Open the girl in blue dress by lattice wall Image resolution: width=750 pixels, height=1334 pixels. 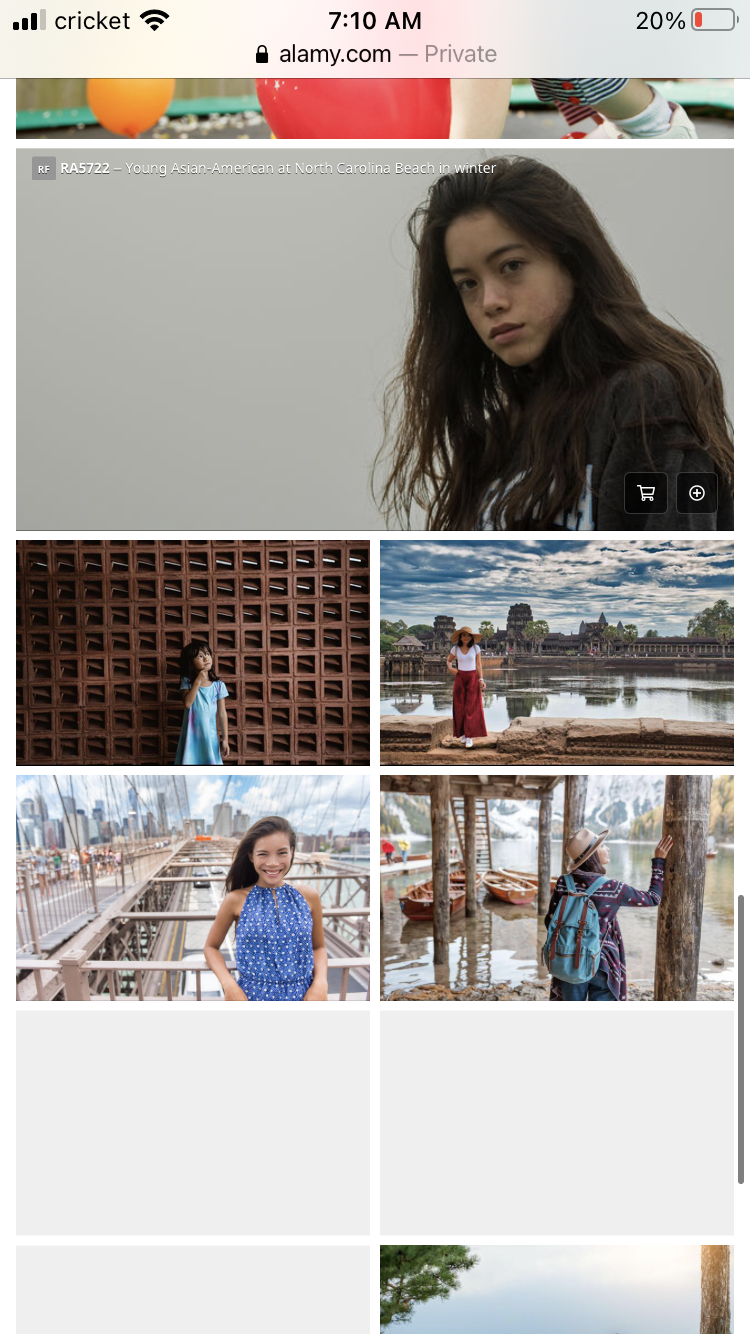tap(193, 653)
